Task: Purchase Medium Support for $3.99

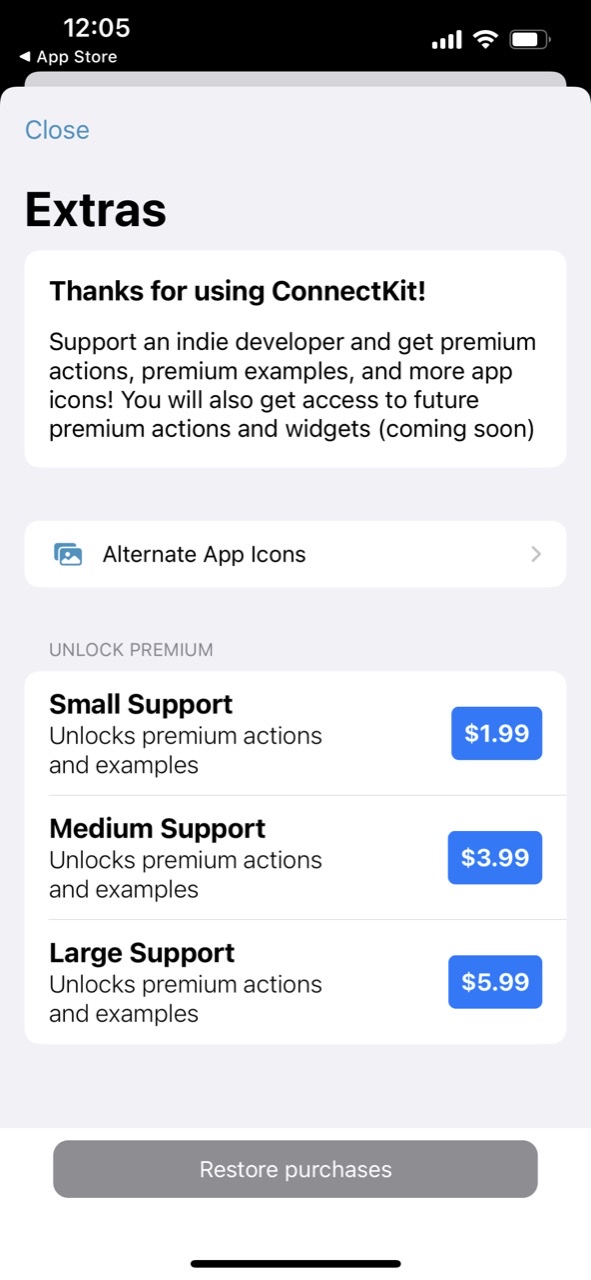Action: [x=495, y=857]
